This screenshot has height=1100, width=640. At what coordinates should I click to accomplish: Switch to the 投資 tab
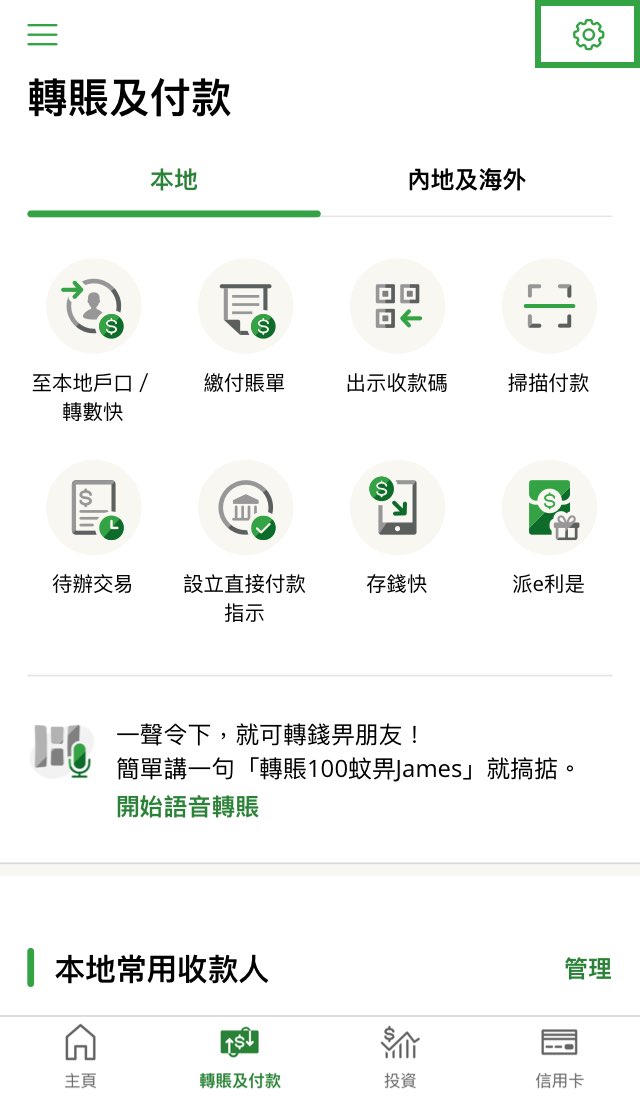(400, 1056)
